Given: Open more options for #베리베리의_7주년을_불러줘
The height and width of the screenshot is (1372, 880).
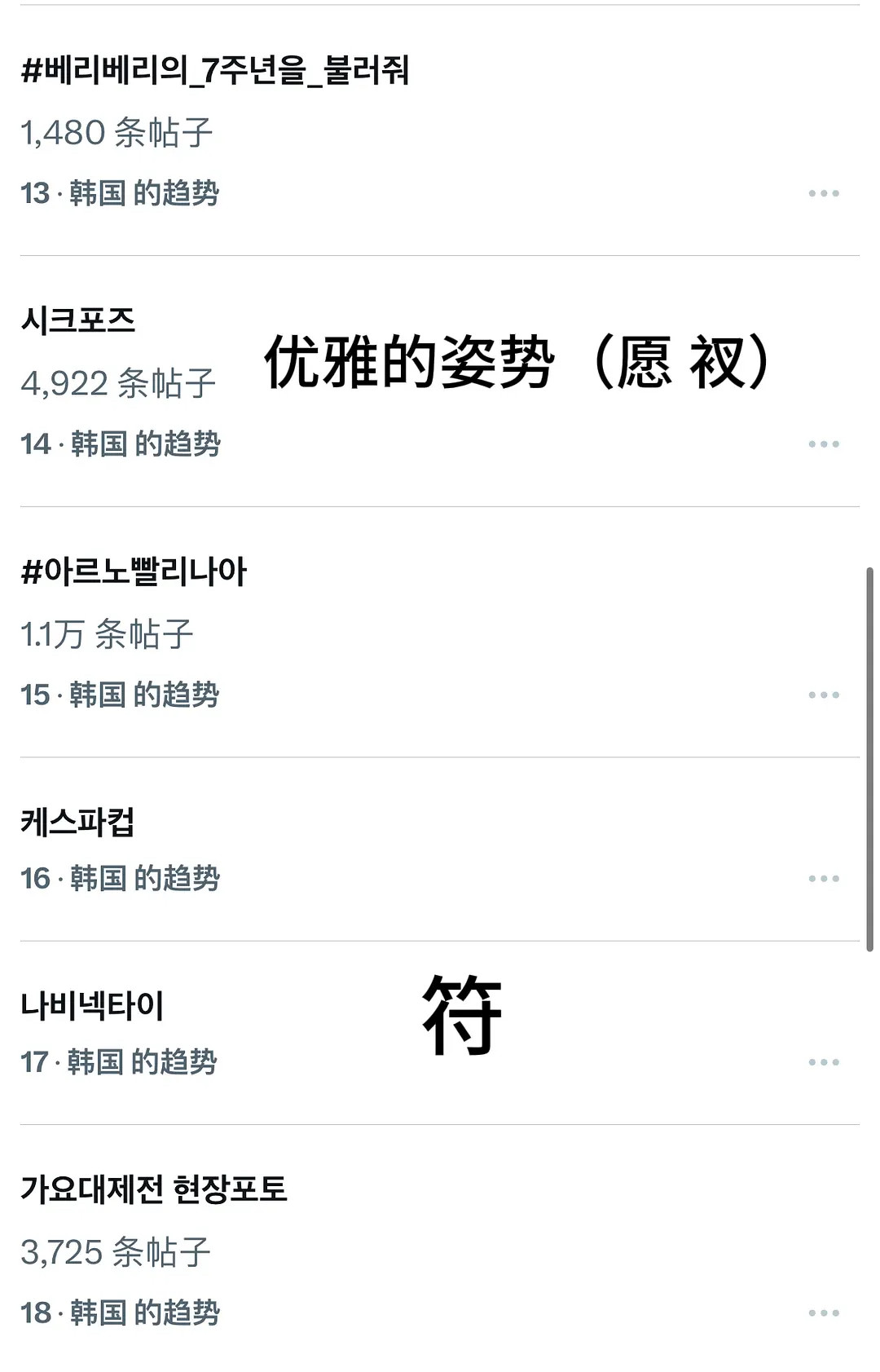Looking at the screenshot, I should [x=824, y=193].
